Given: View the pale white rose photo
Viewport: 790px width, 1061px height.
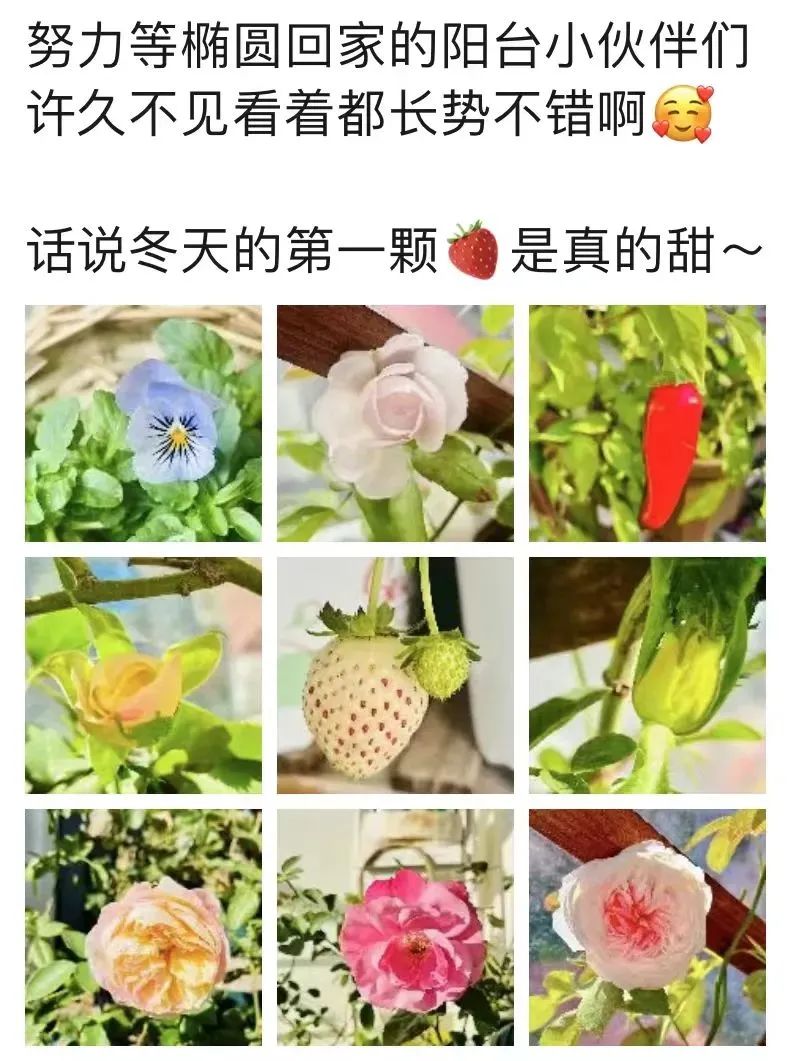Looking at the screenshot, I should coord(395,423).
